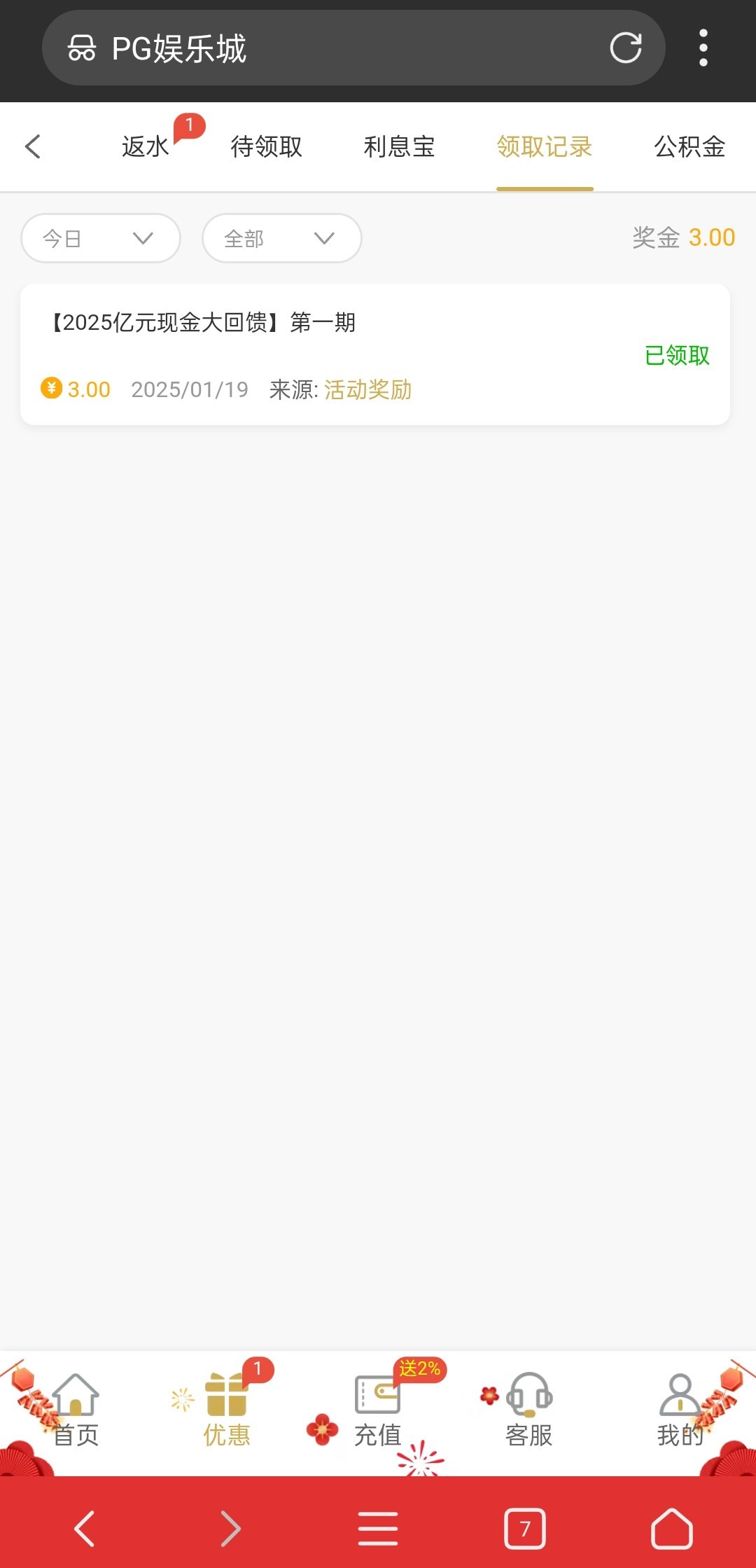Switch to the 待领取 tab
756x1568 pixels.
[x=267, y=146]
